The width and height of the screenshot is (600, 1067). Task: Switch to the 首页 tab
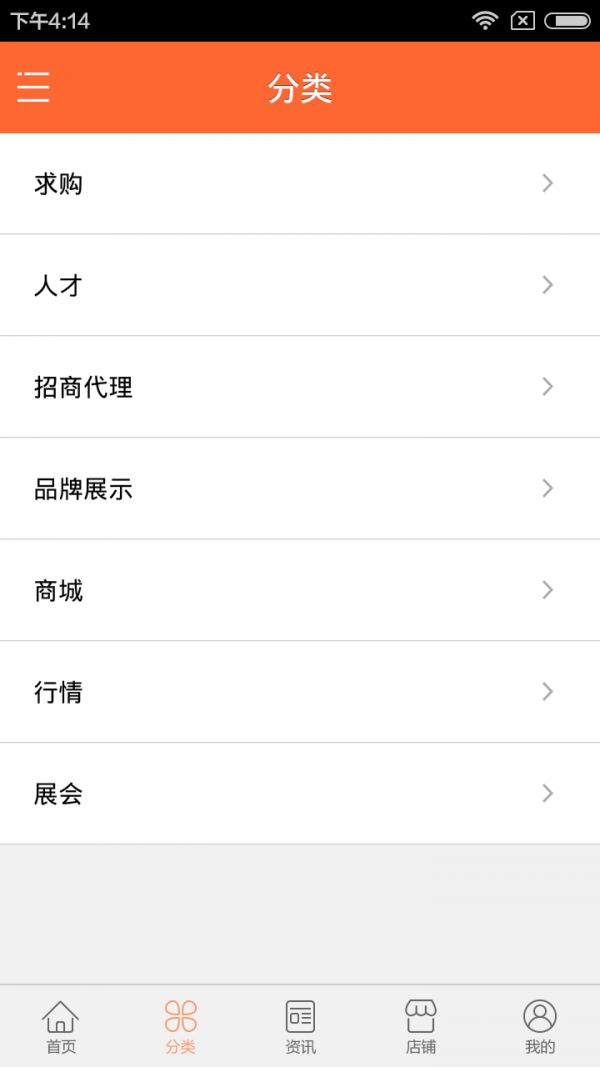[60, 1027]
